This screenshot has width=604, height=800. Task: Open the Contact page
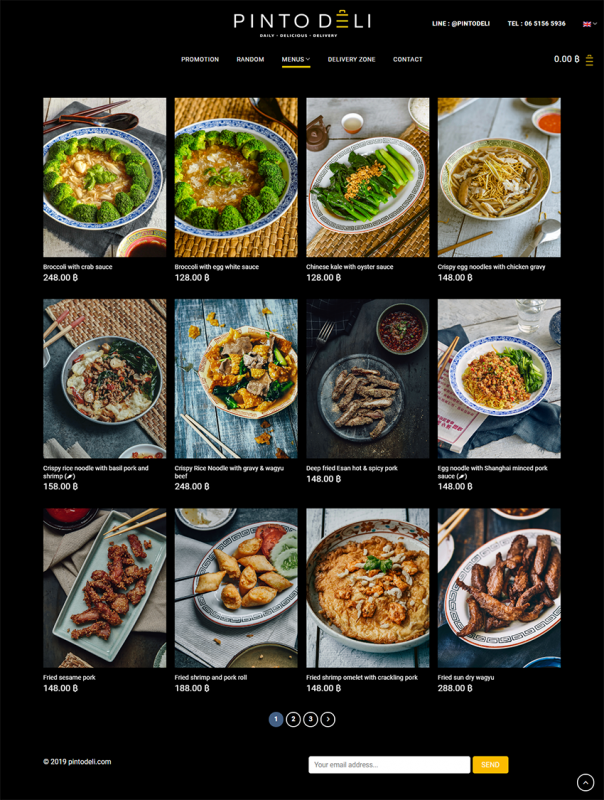(x=407, y=59)
